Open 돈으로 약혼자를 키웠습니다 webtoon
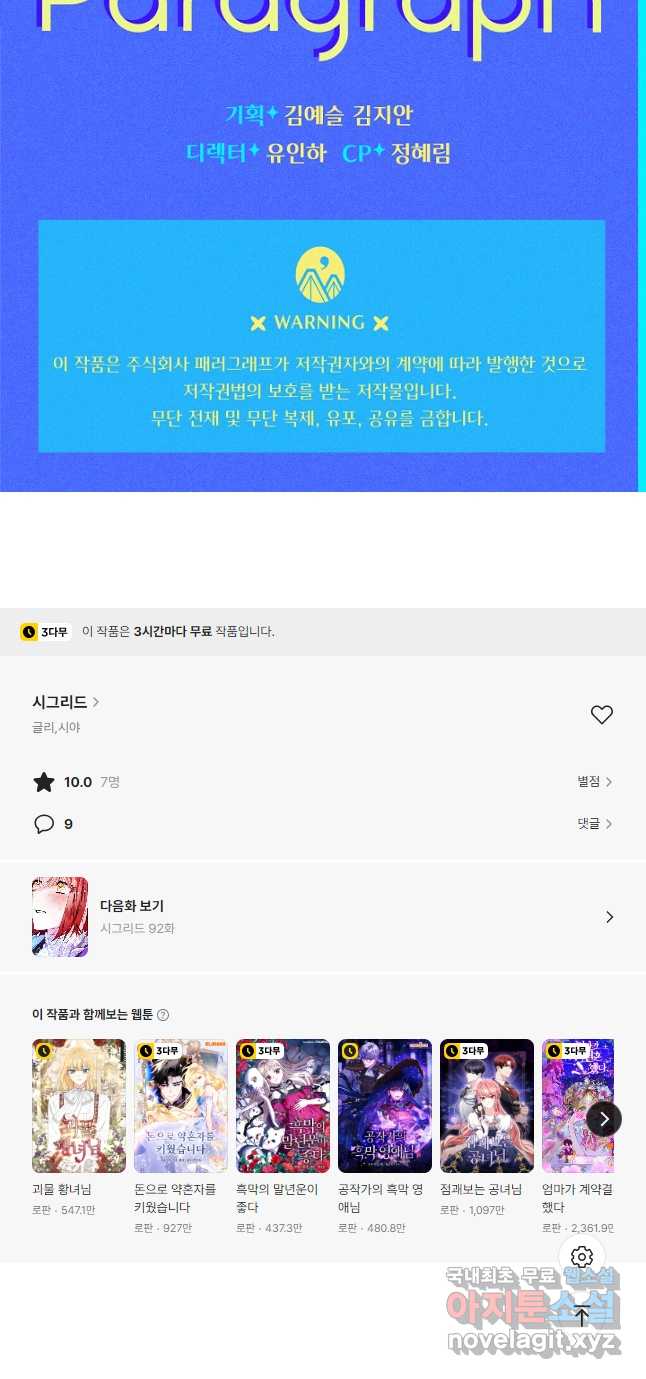646x1379 pixels. point(181,1106)
